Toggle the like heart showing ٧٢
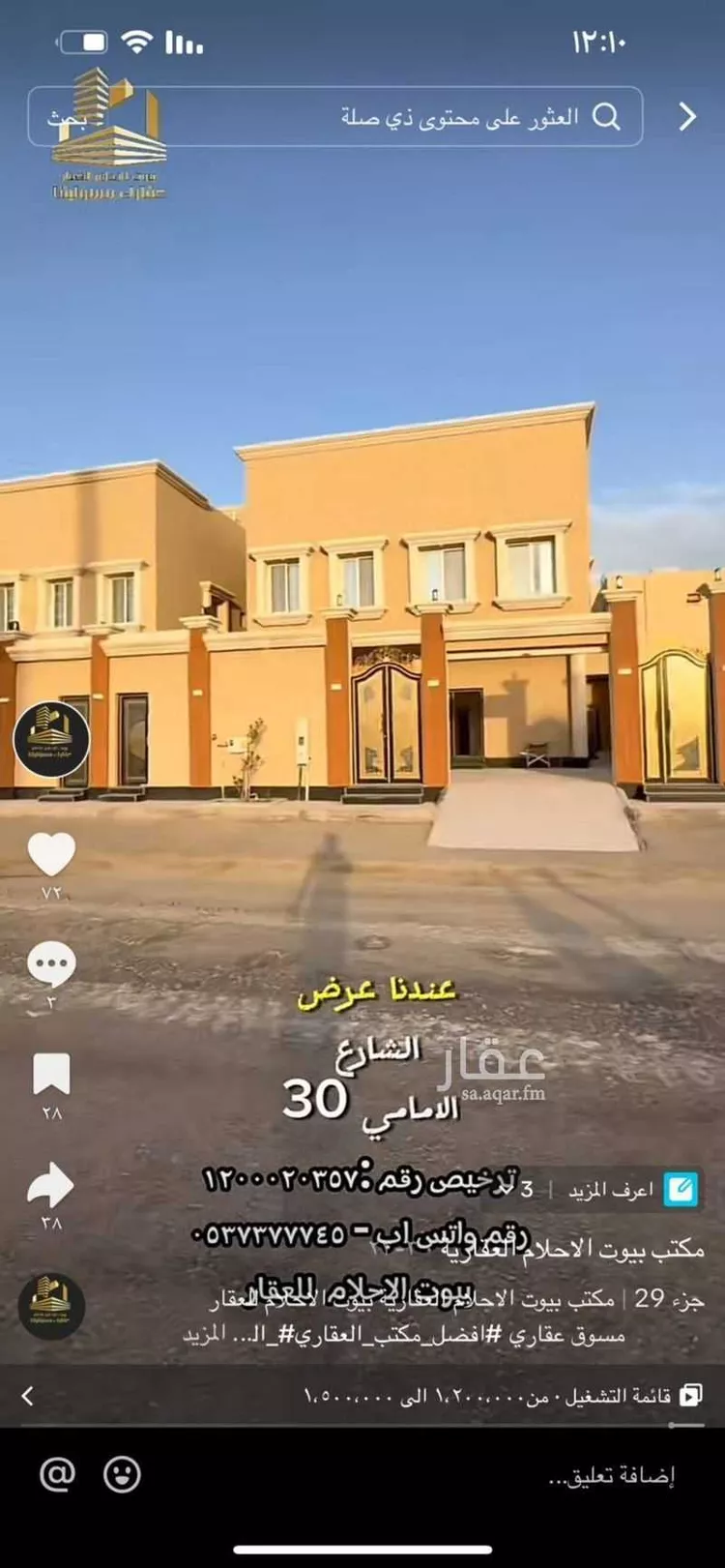 [53, 853]
